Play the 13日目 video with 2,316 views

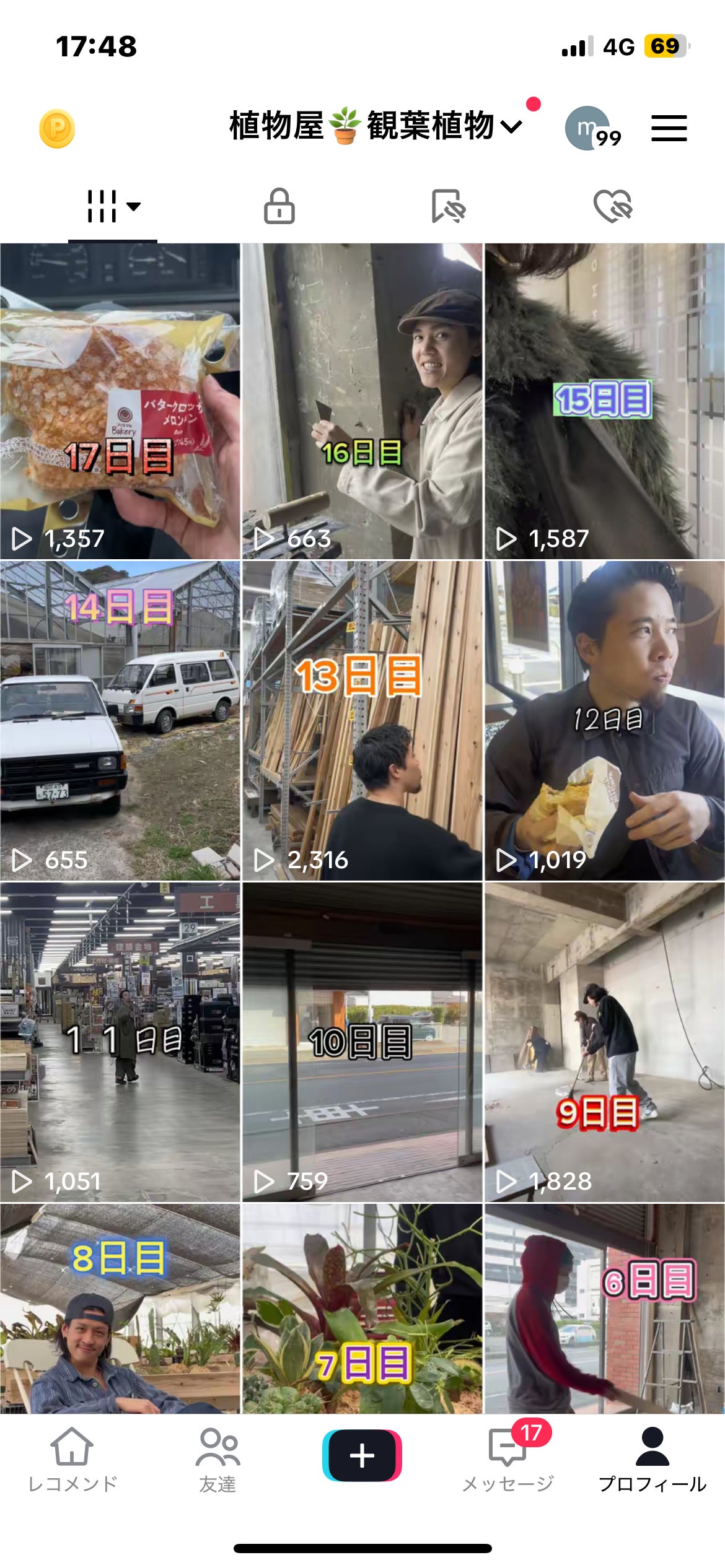tap(362, 720)
